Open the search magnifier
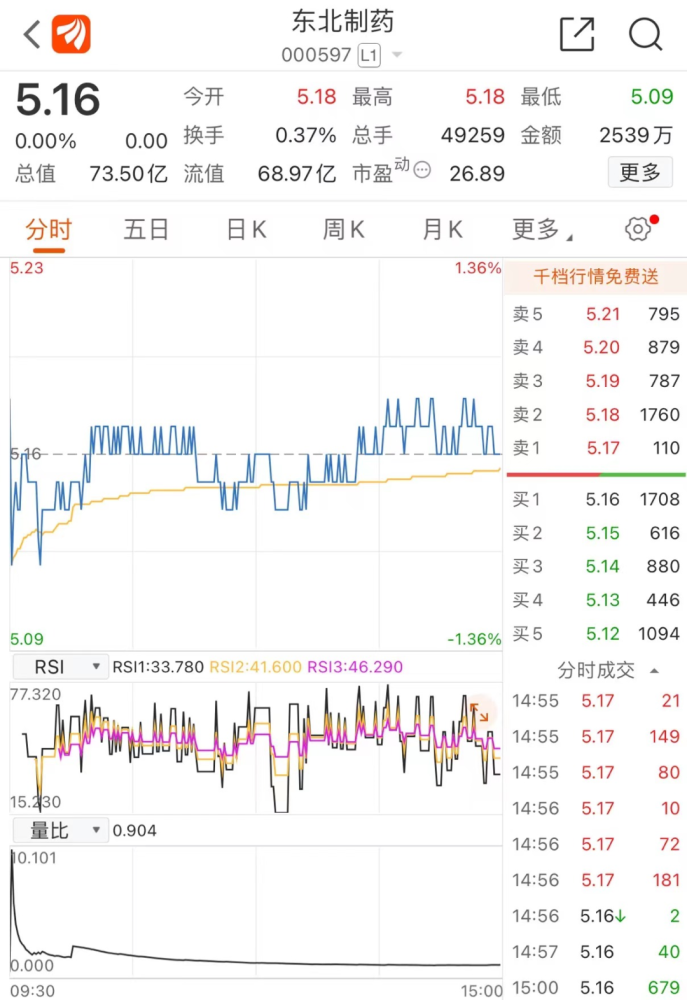Image resolution: width=687 pixels, height=1000 pixels. [645, 35]
